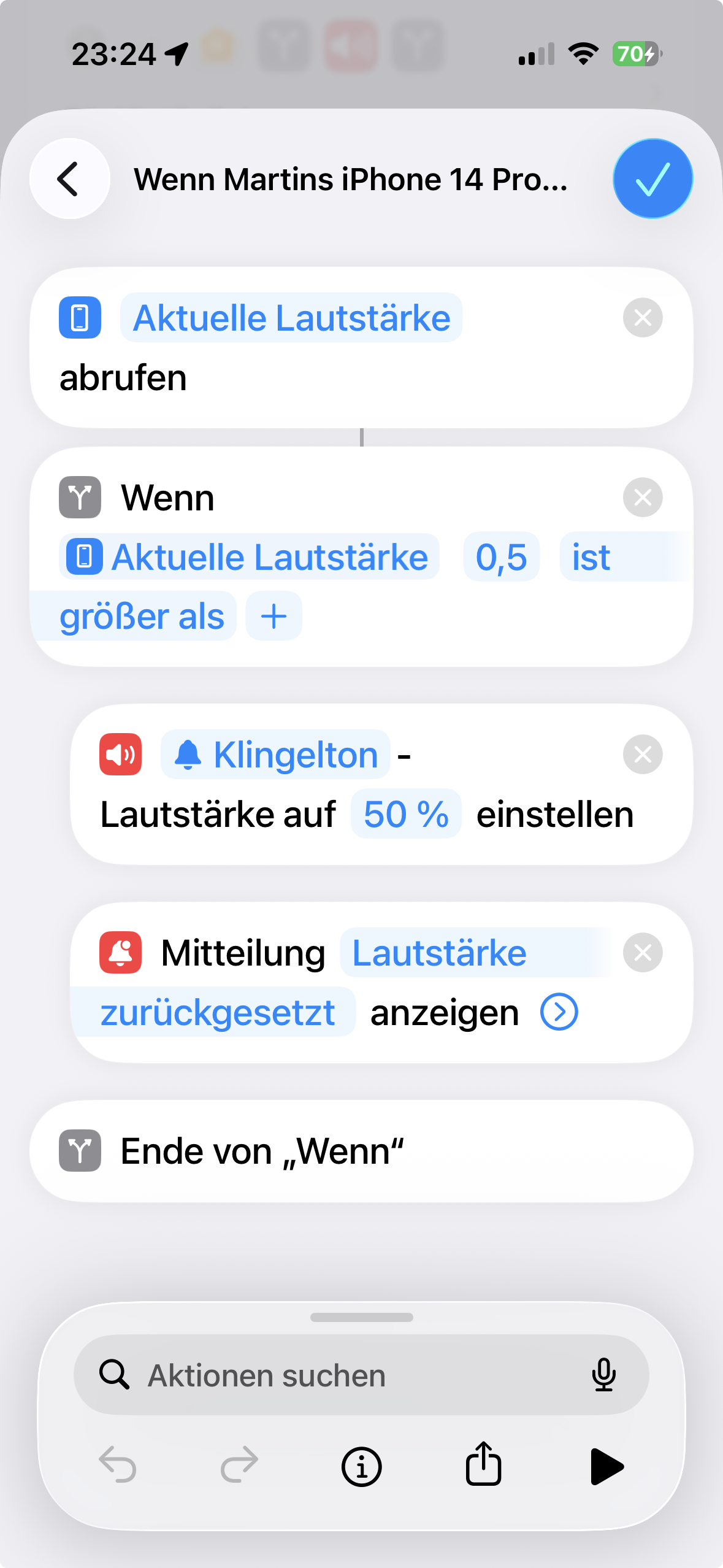Expand the Mitteilung action options arrow
723x1568 pixels.
click(x=559, y=1012)
